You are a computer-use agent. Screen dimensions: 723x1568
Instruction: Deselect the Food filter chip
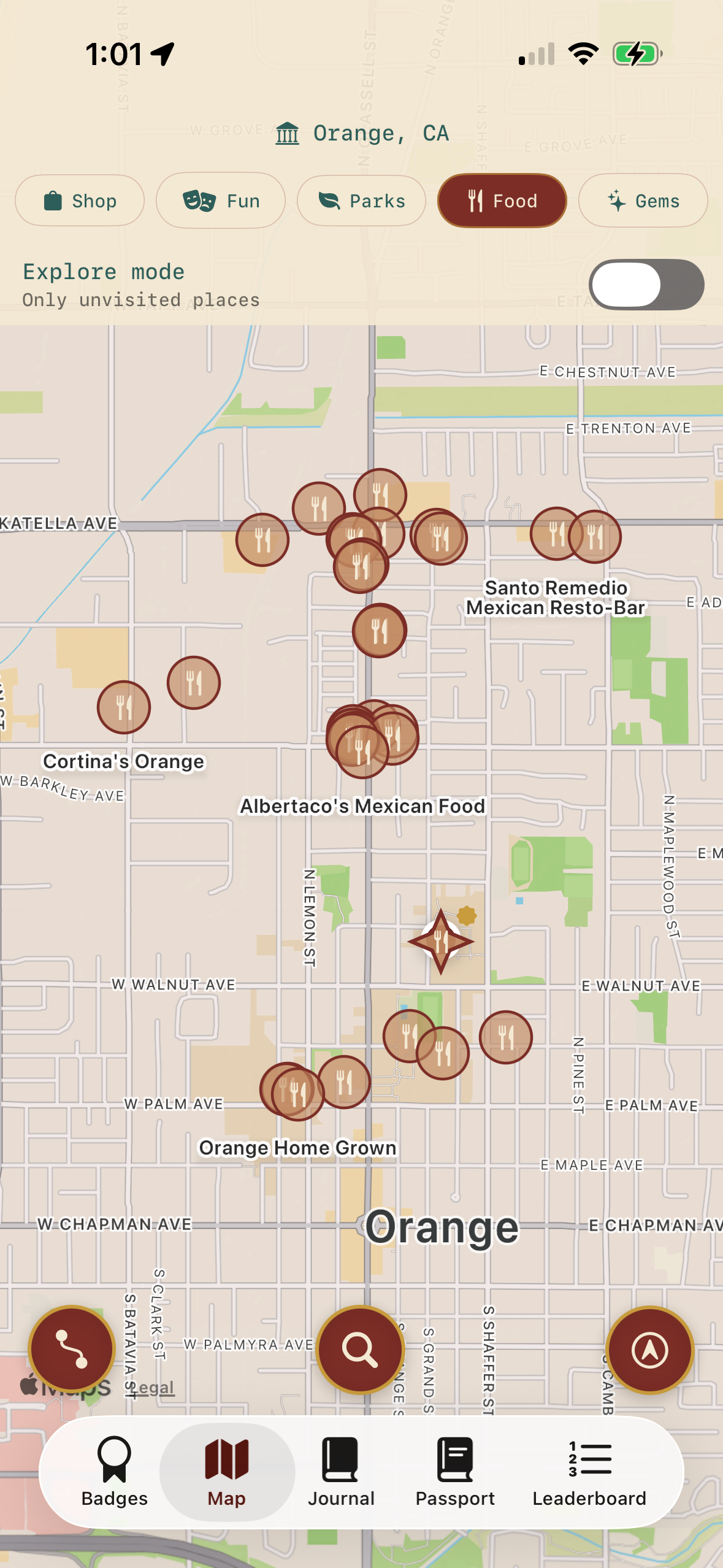pos(502,201)
